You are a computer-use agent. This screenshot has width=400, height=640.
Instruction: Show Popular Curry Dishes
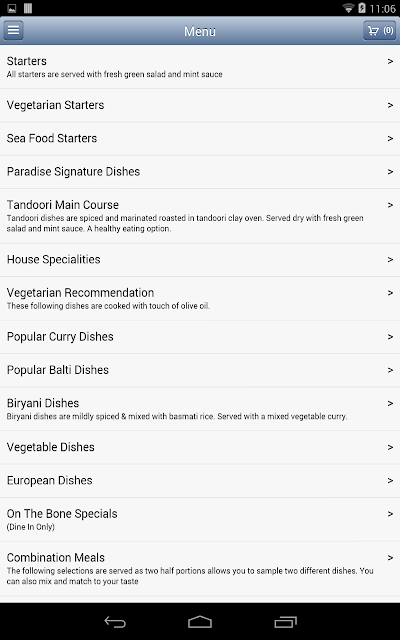200,337
